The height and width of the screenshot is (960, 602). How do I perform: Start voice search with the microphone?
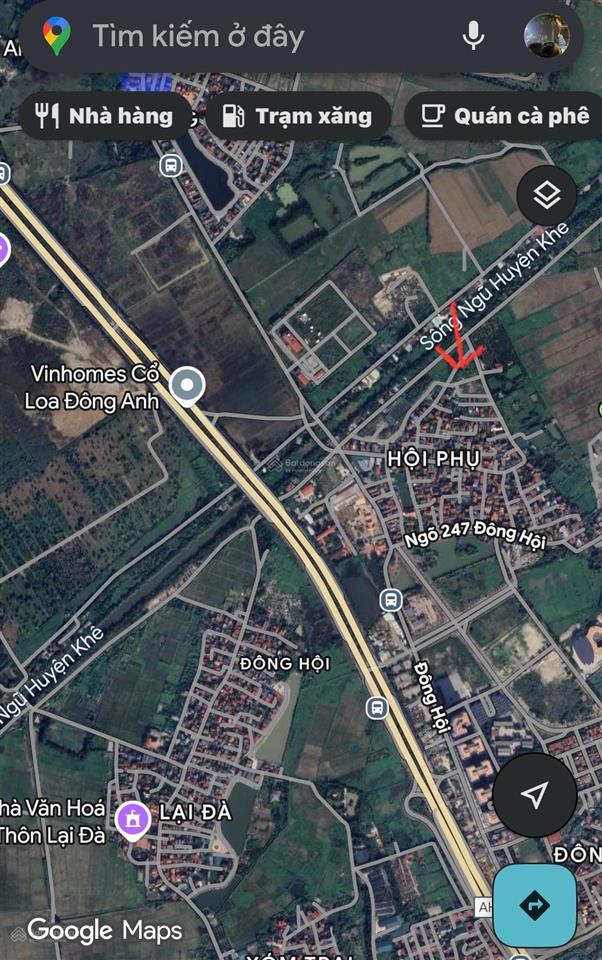click(x=473, y=37)
